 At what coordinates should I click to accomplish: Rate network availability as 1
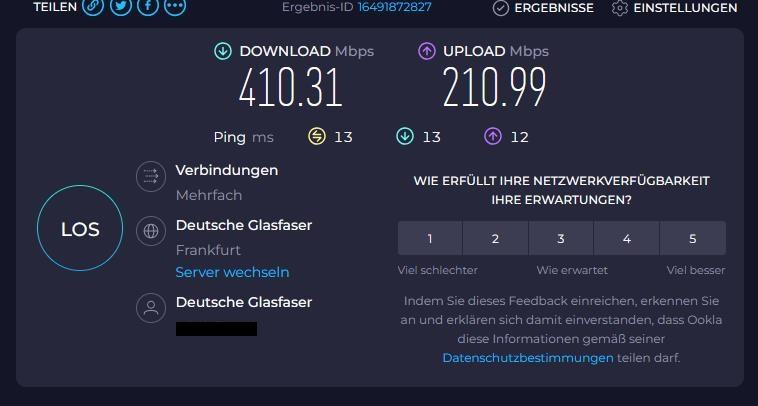coord(430,239)
